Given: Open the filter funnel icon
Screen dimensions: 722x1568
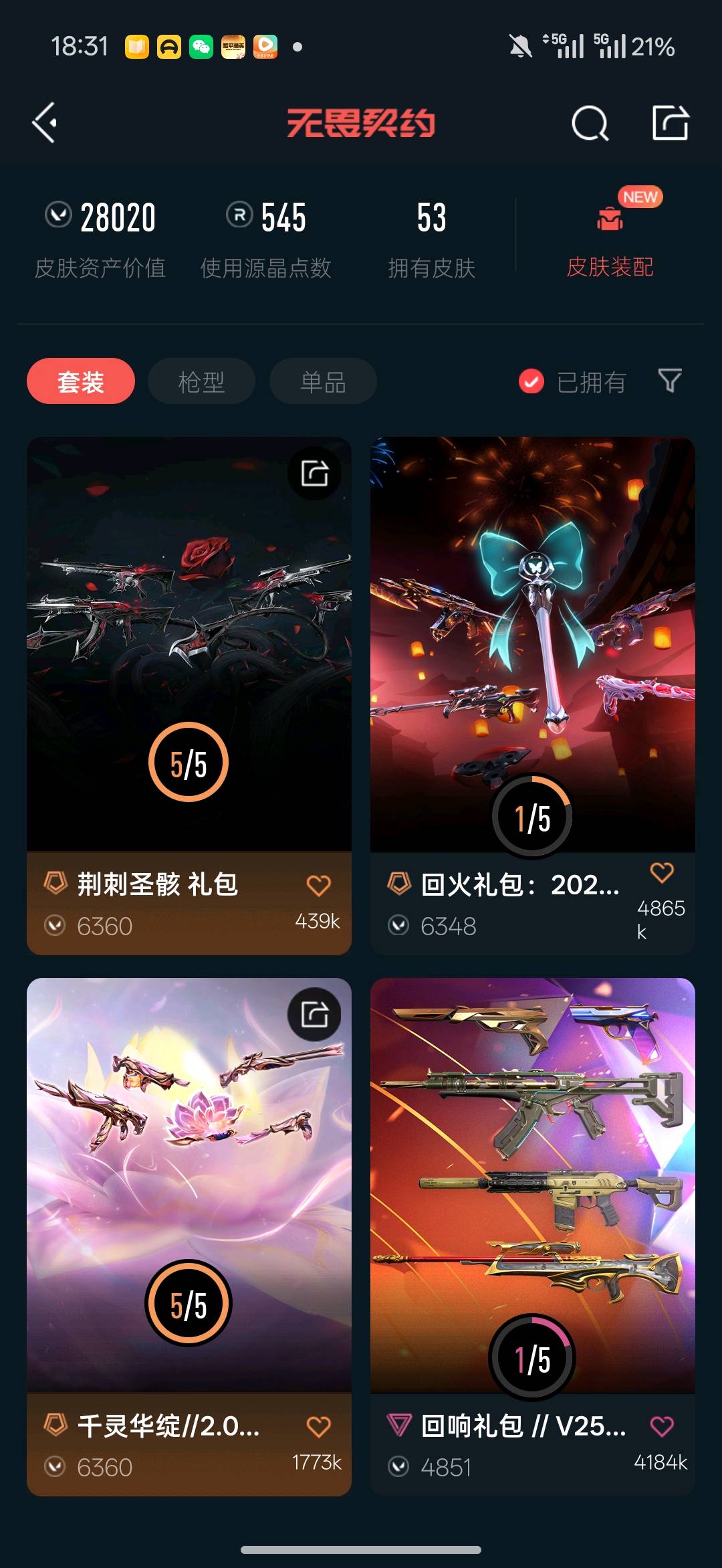Looking at the screenshot, I should (669, 381).
